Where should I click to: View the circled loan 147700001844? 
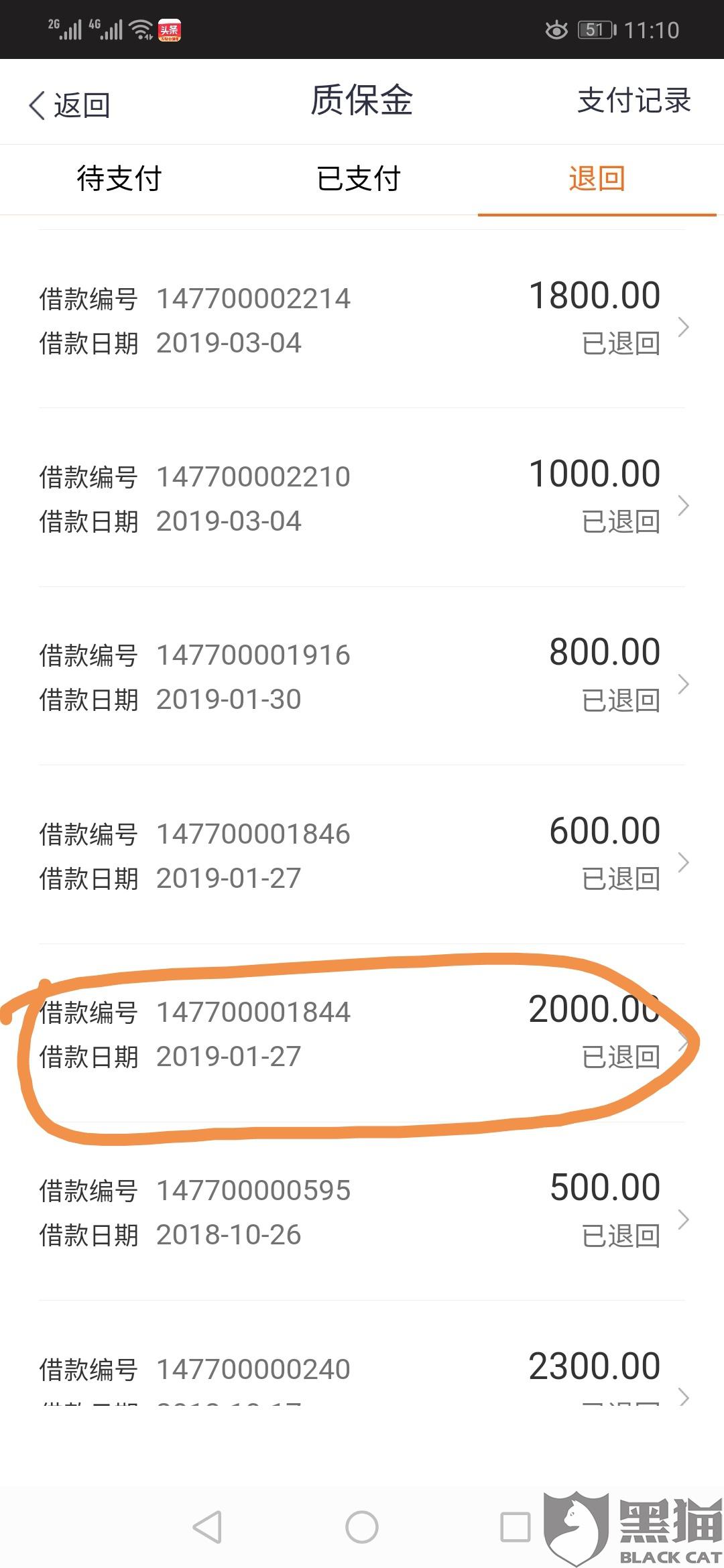(362, 1034)
